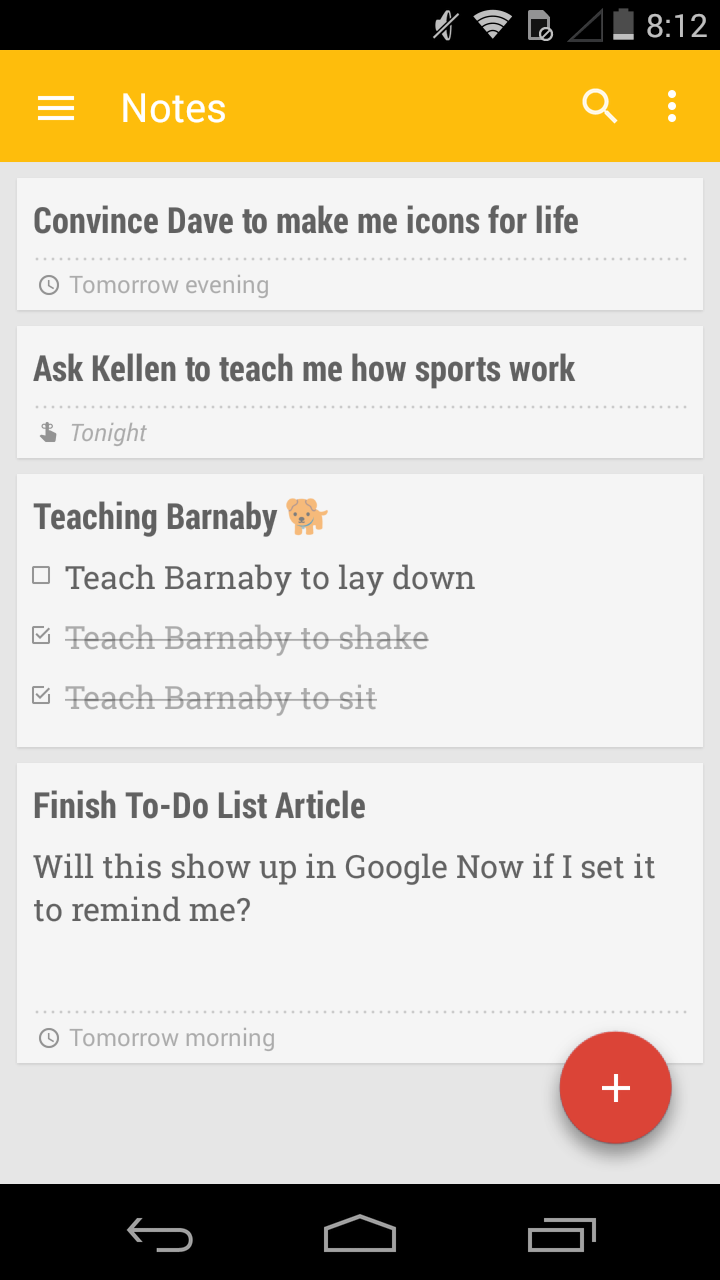The width and height of the screenshot is (720, 1280).
Task: Uncheck Teach Barnaby to sit
Action: coord(41,695)
